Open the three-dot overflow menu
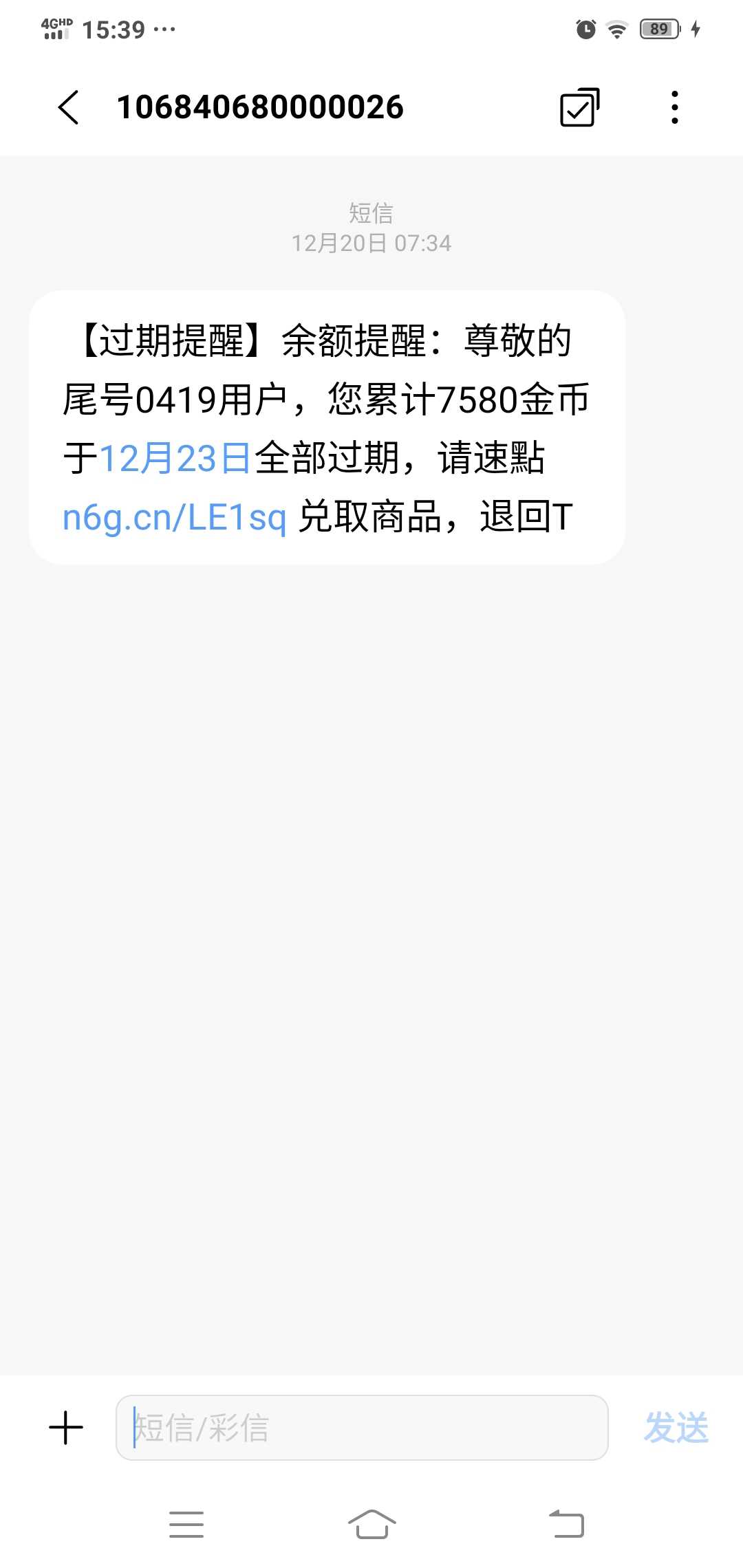Viewport: 743px width, 1568px height. tap(675, 107)
